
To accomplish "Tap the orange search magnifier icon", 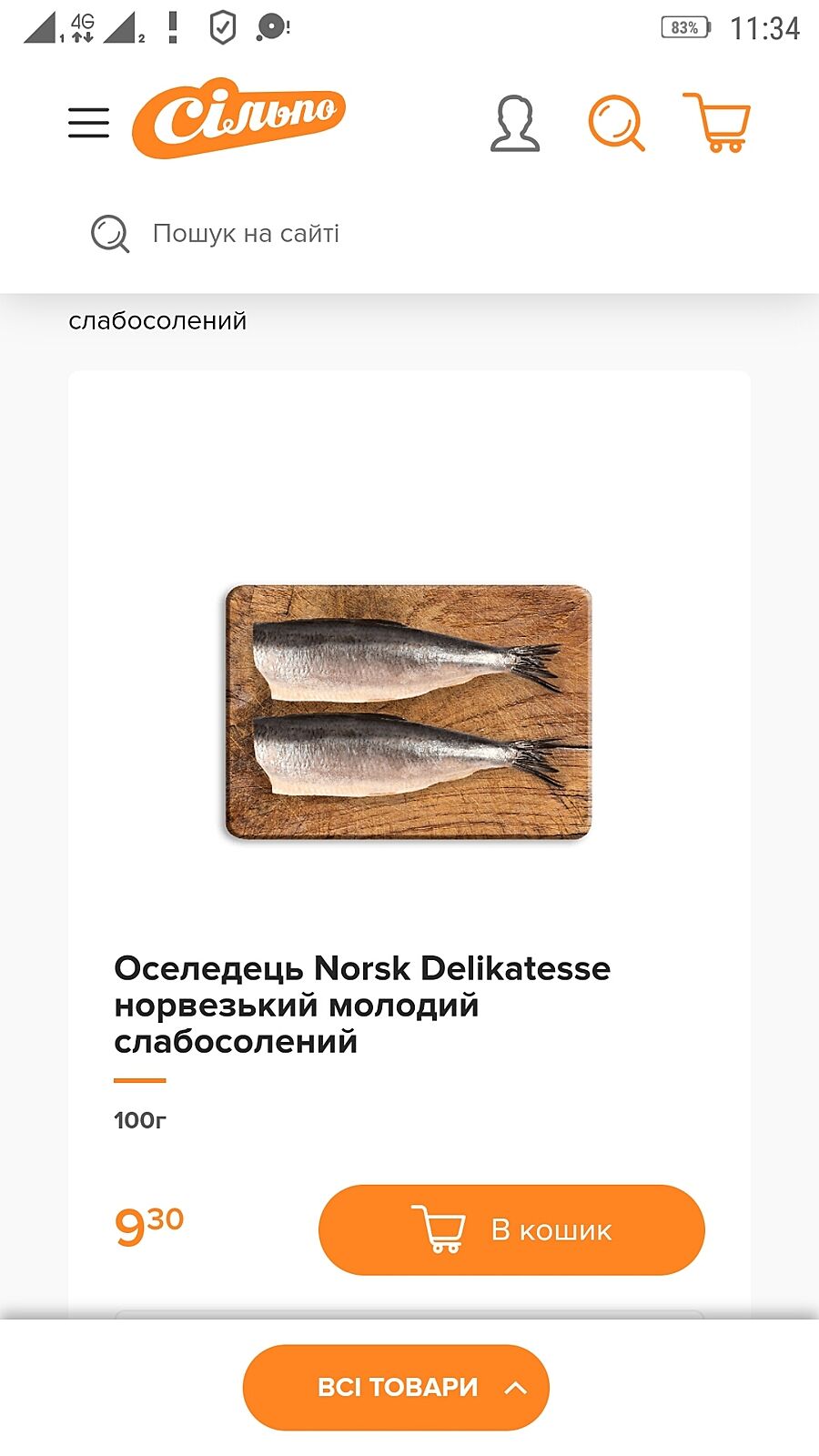I will click(x=616, y=123).
